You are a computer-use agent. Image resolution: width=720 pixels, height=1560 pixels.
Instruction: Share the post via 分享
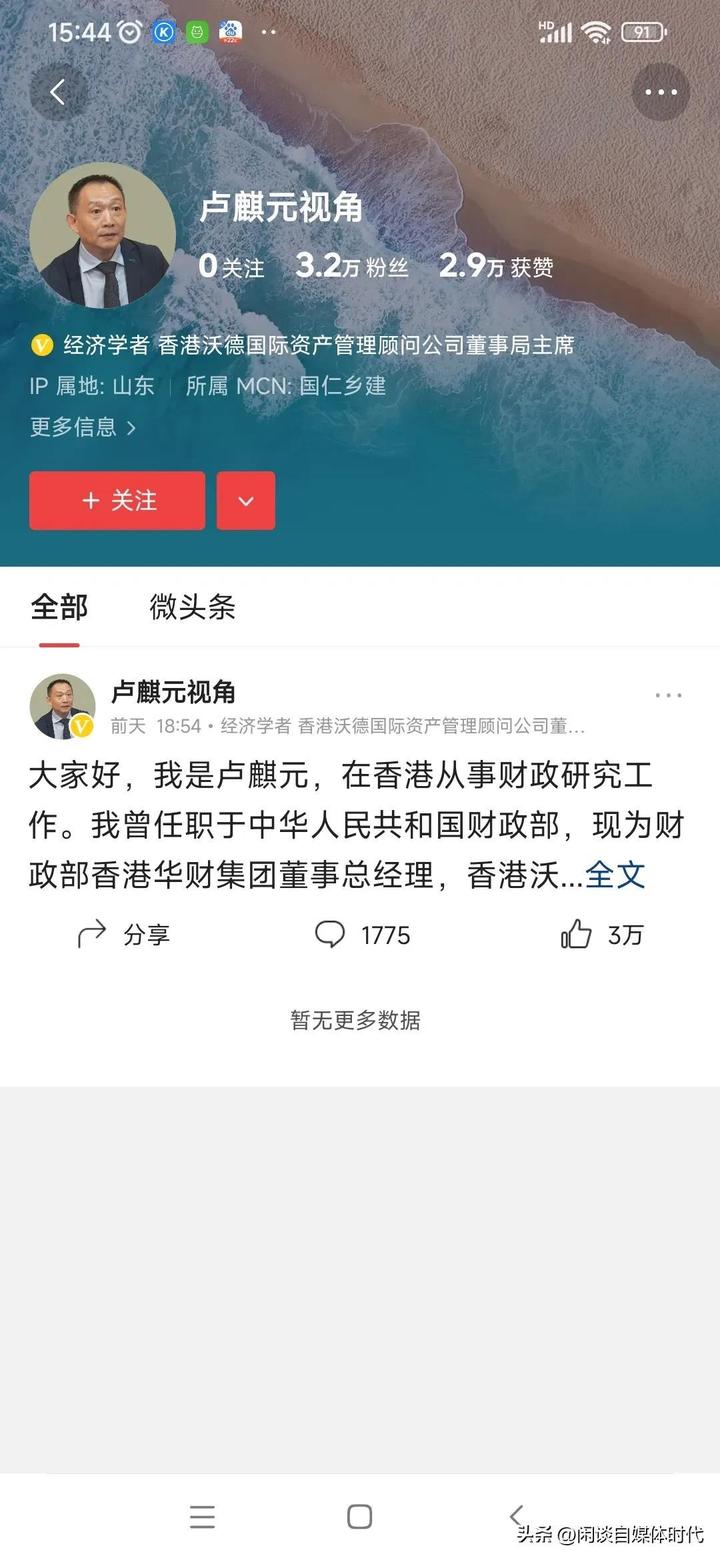point(124,935)
